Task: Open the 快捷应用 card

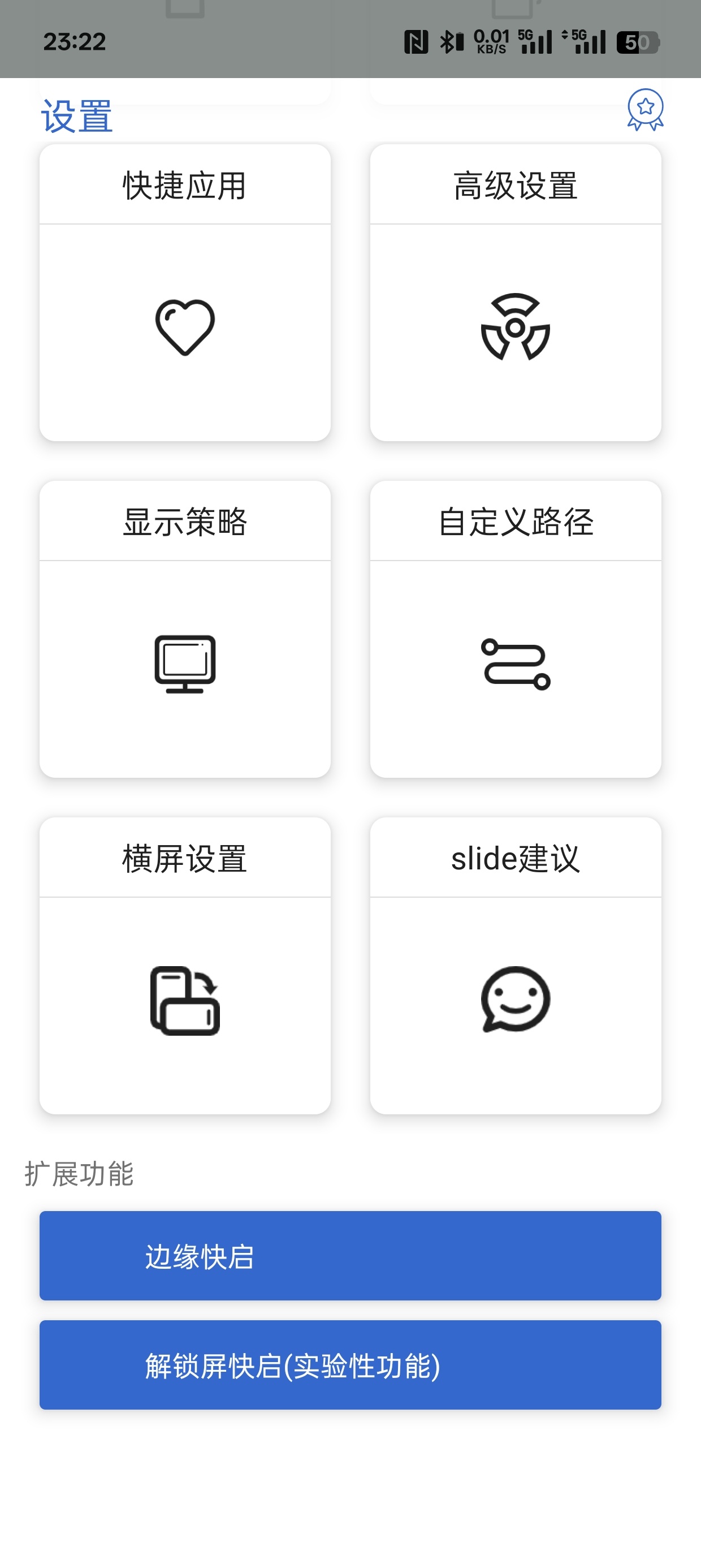Action: click(x=185, y=293)
